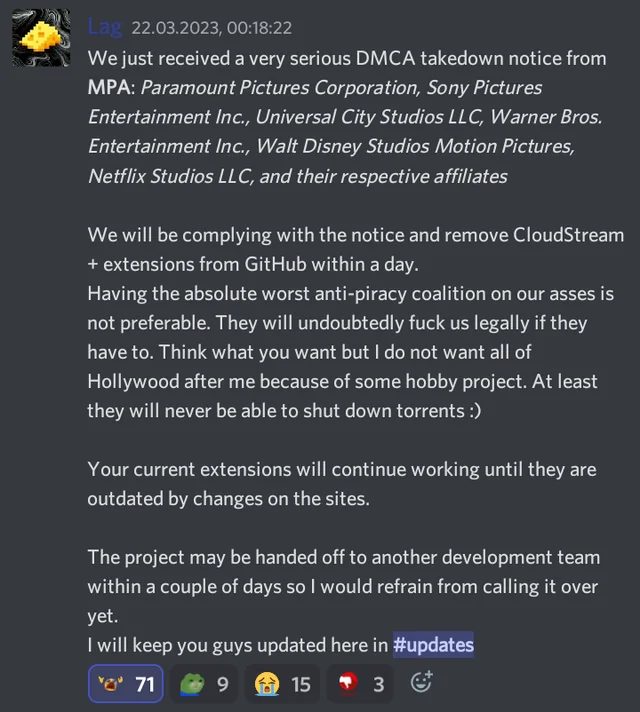Add the frog reaction with 9 votes
640x712 pixels.
205,685
